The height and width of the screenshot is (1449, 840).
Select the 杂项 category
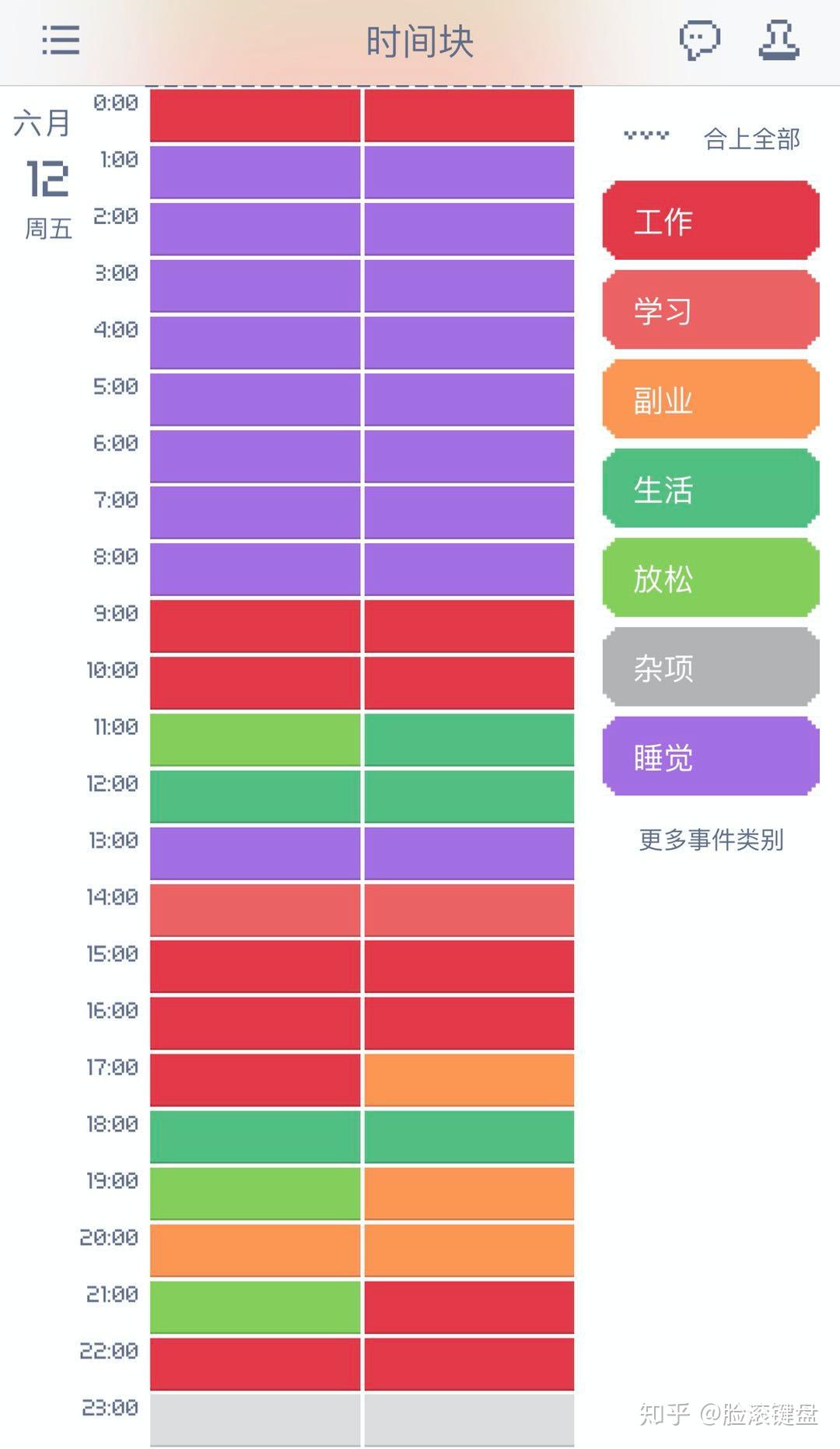[709, 668]
